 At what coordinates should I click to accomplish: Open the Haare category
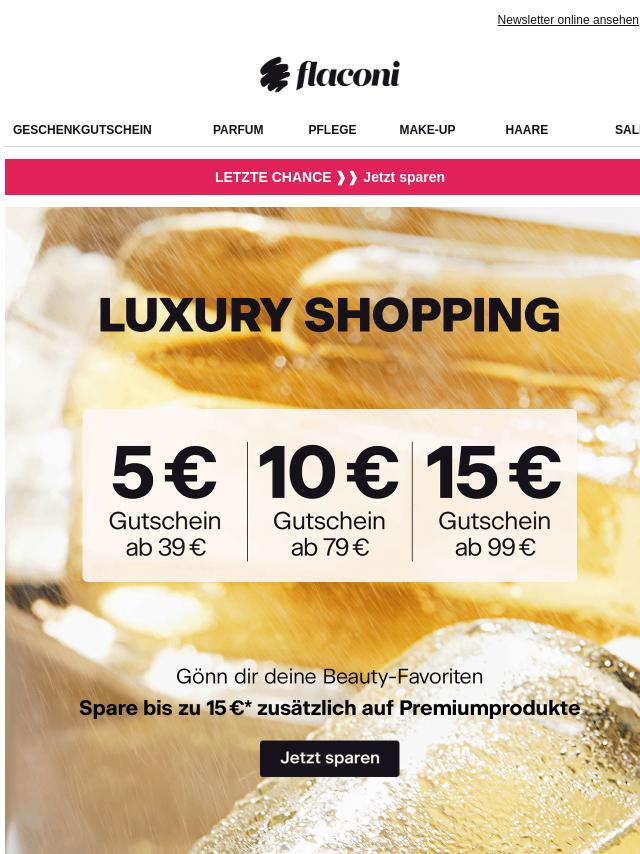pyautogui.click(x=526, y=130)
